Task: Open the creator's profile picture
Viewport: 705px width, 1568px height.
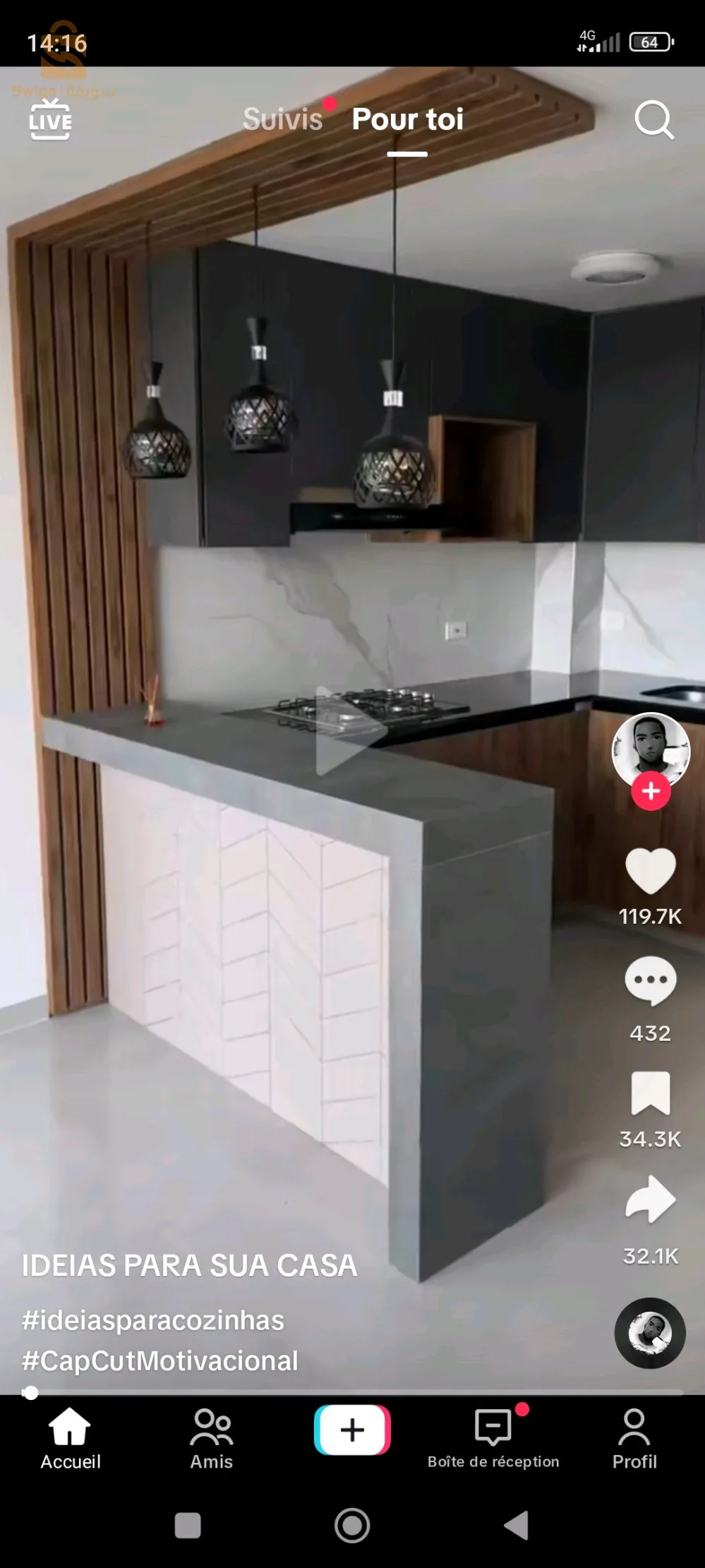Action: (650, 748)
